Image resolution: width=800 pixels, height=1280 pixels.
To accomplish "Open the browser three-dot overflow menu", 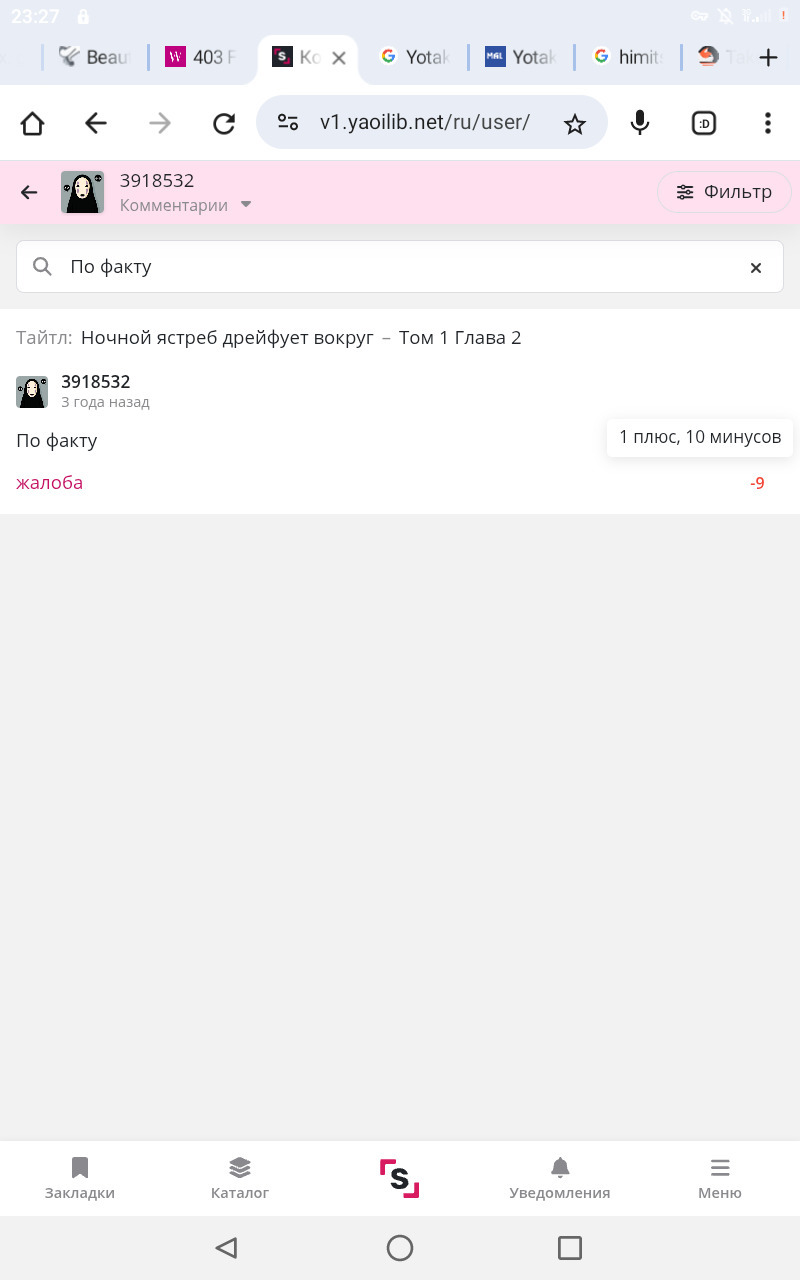I will pyautogui.click(x=768, y=123).
